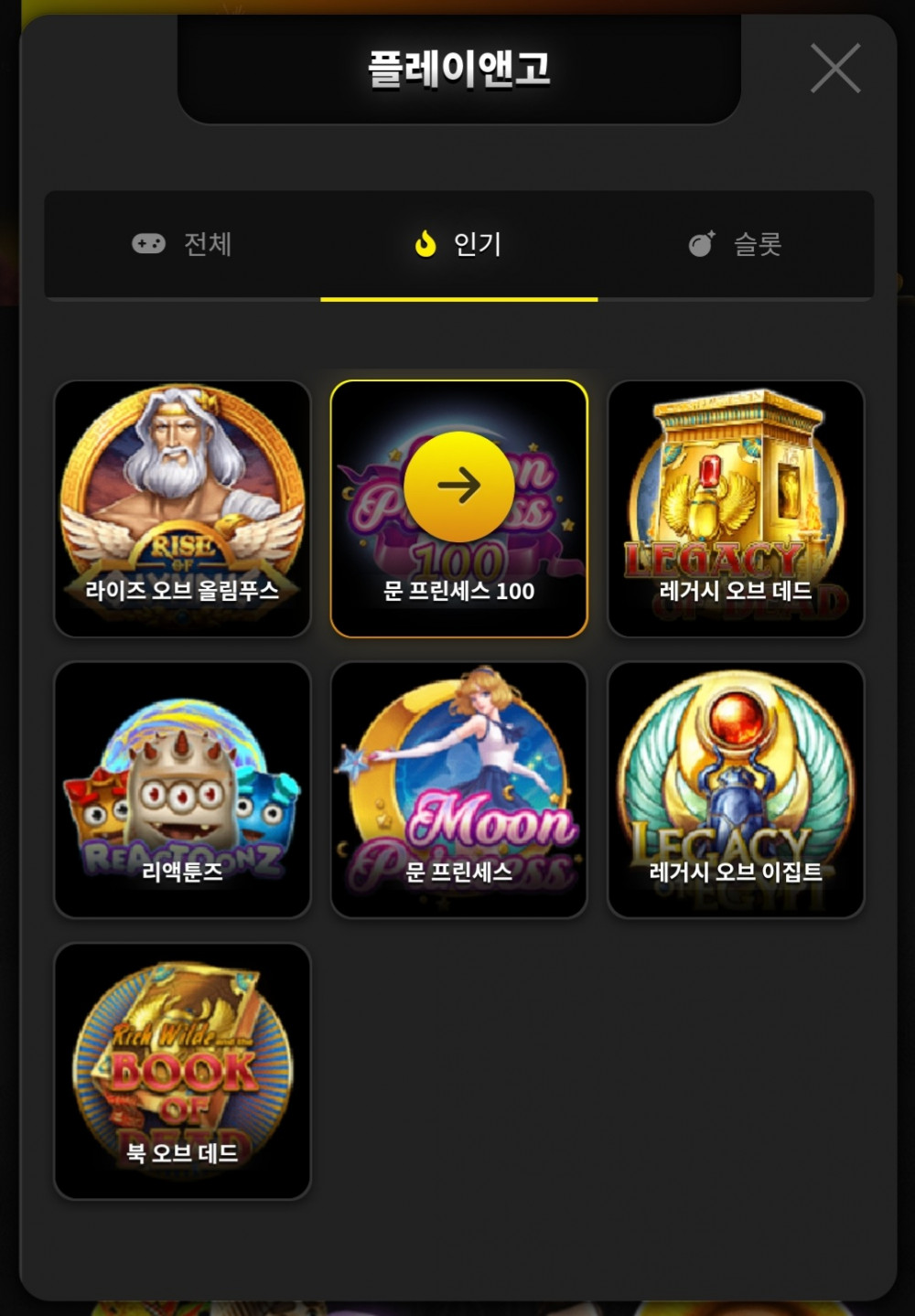Open the 문 프린세스 game tile
This screenshot has width=915, height=1316.
coord(458,789)
